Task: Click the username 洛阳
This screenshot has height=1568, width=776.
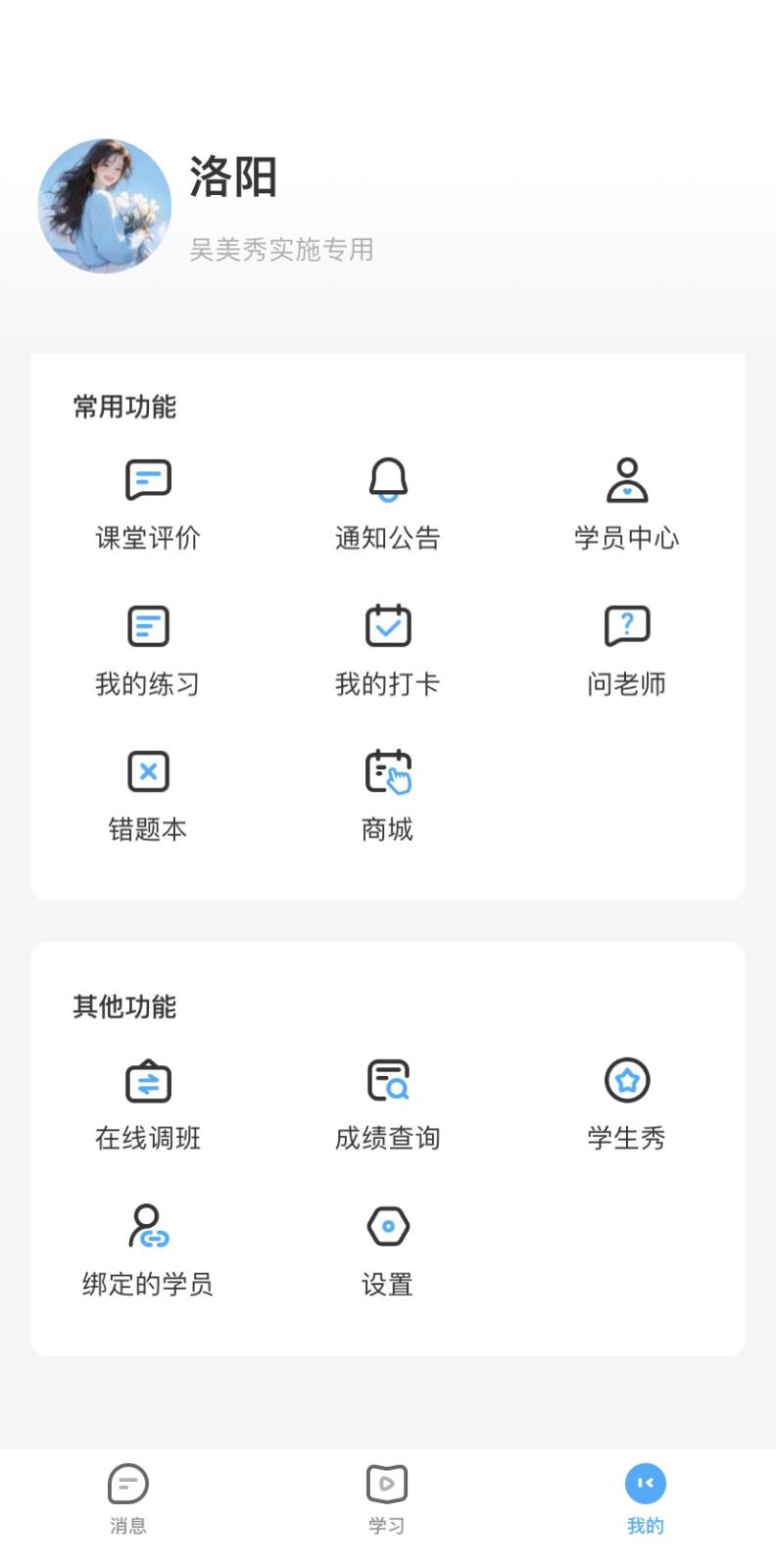Action: coord(234,178)
